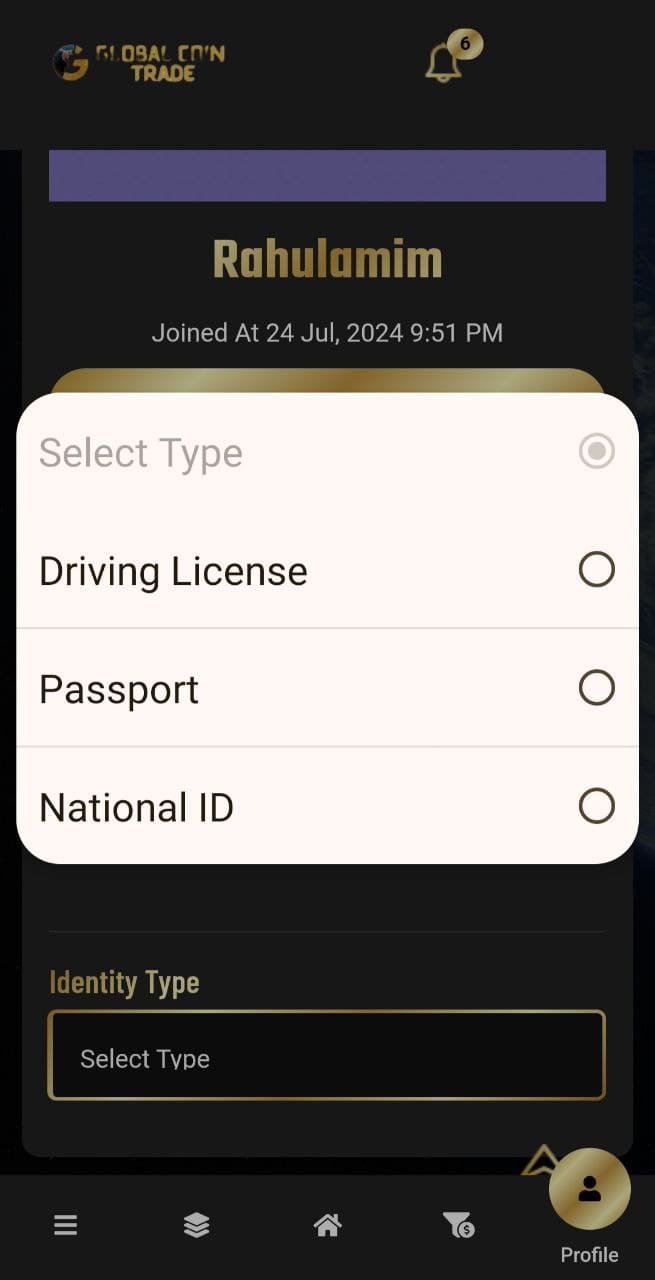Screen dimensions: 655x1280
Task: Go to the home tab
Action: pos(327,1225)
